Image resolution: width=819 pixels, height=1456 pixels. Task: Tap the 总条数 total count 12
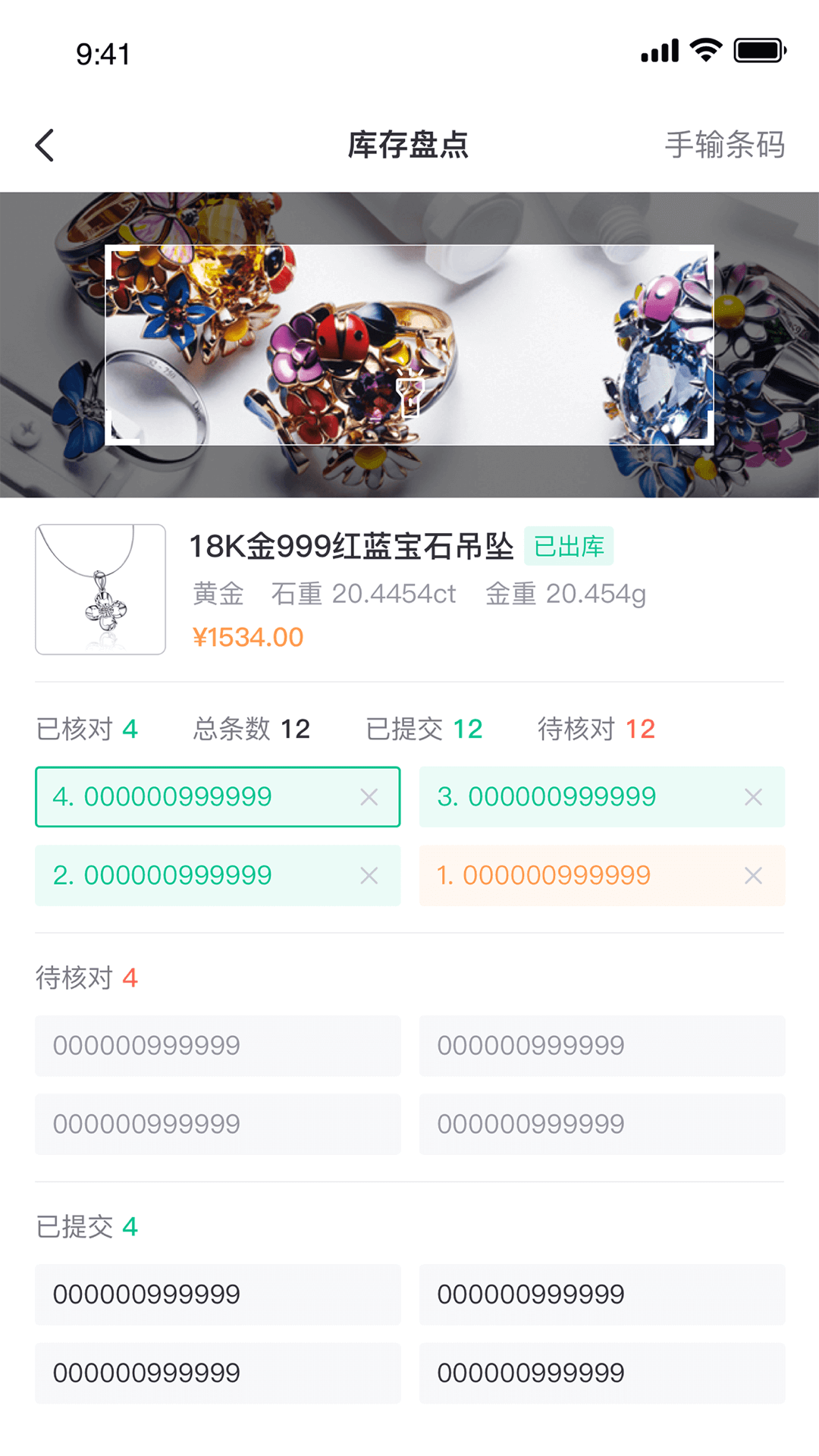coord(250,728)
